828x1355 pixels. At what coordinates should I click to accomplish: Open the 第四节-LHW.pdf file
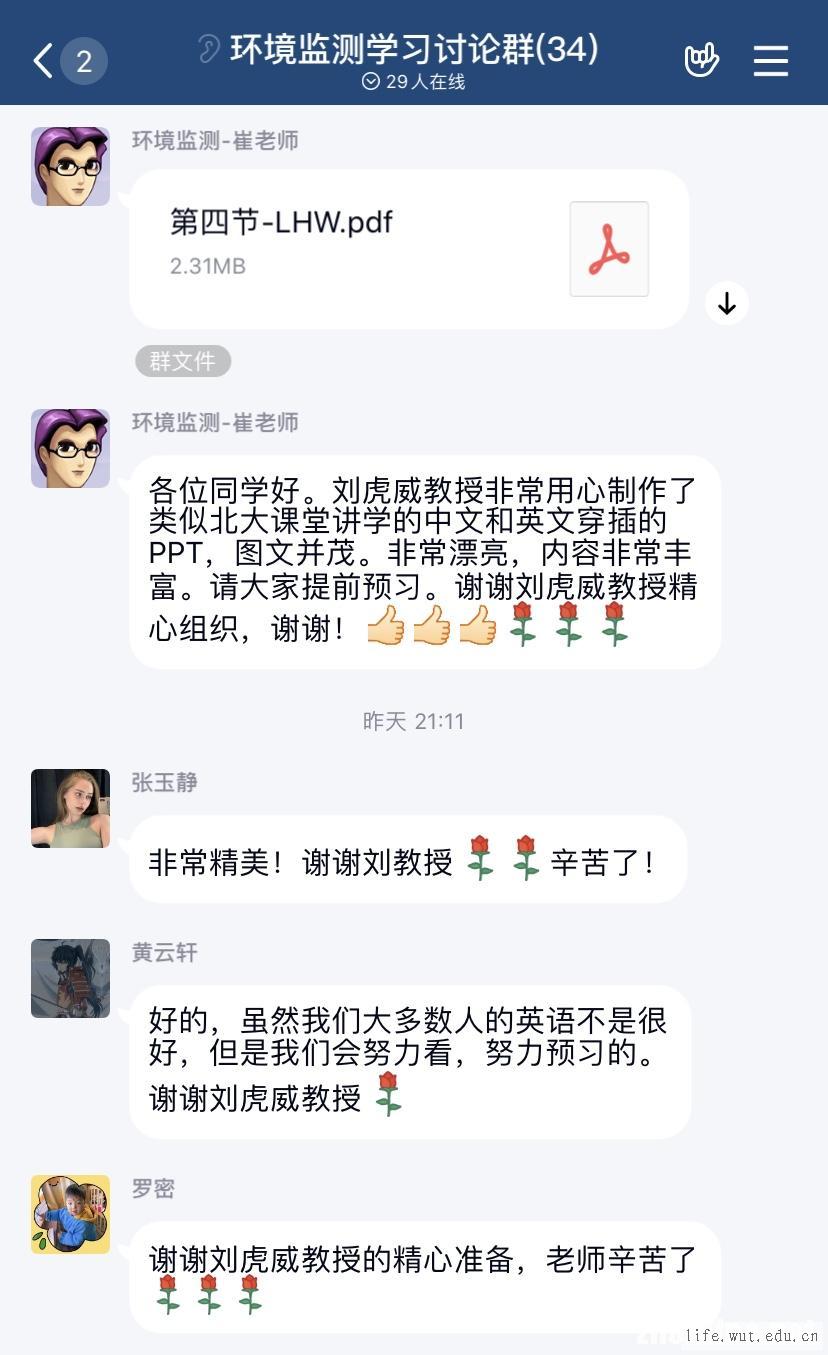point(409,249)
